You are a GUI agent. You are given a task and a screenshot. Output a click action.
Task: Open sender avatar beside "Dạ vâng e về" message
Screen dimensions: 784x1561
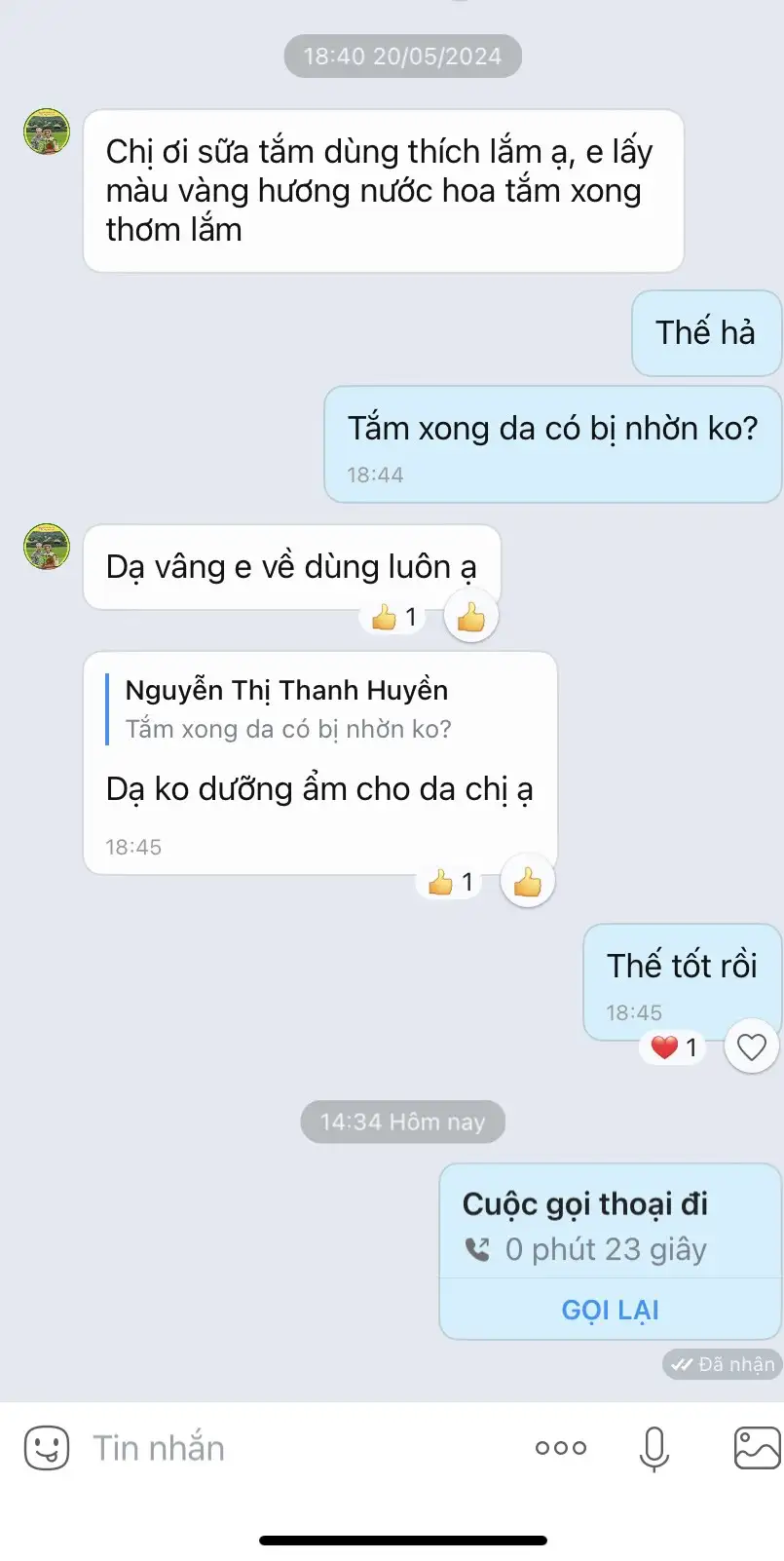(47, 547)
